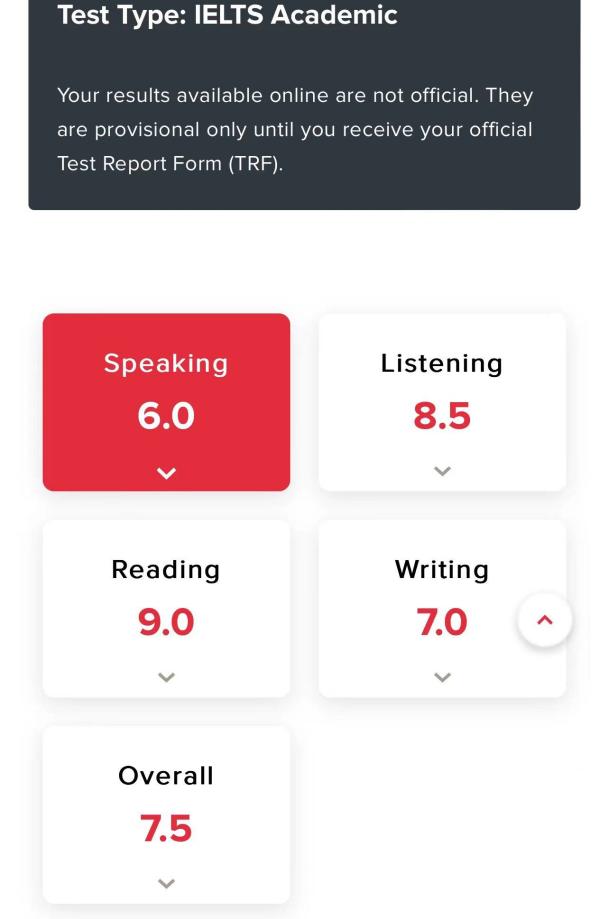Expand the Overall score card
The image size is (609, 919).
[x=166, y=883]
